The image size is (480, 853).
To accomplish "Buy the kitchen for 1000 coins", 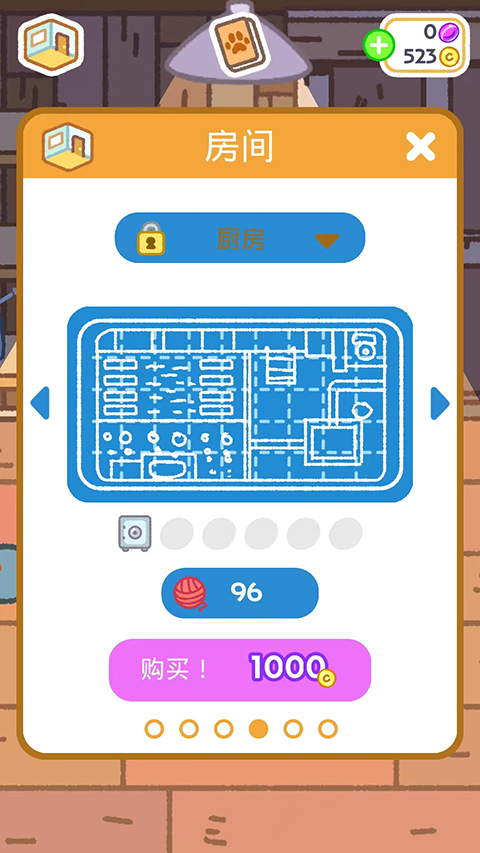I will pyautogui.click(x=240, y=670).
